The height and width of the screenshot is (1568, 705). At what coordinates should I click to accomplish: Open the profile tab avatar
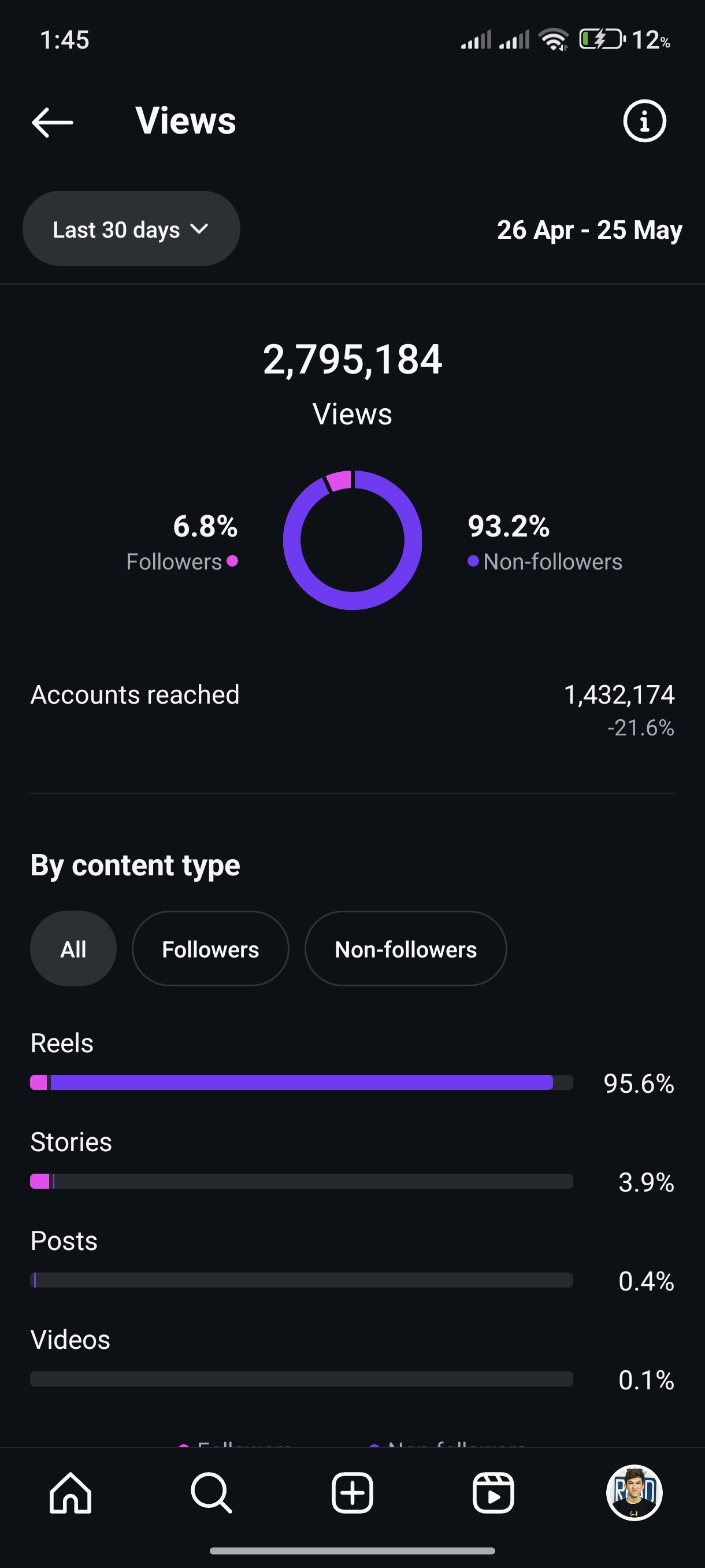tap(634, 1493)
